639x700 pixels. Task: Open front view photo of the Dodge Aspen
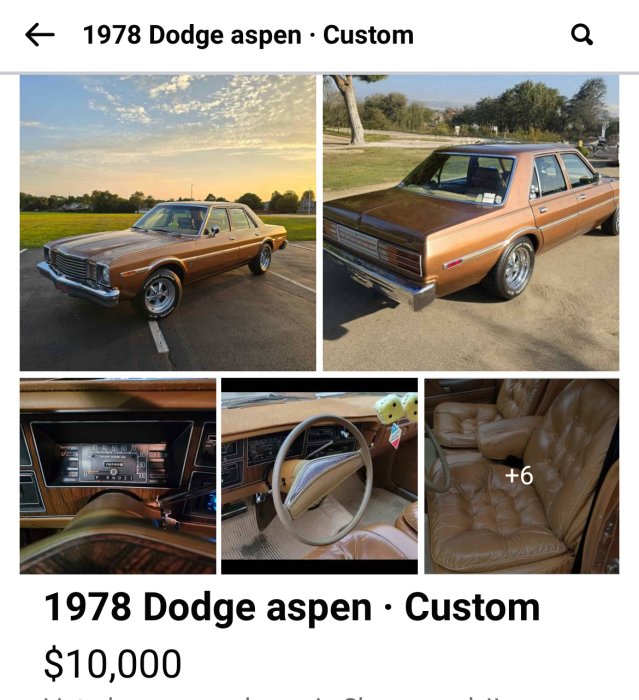click(168, 223)
